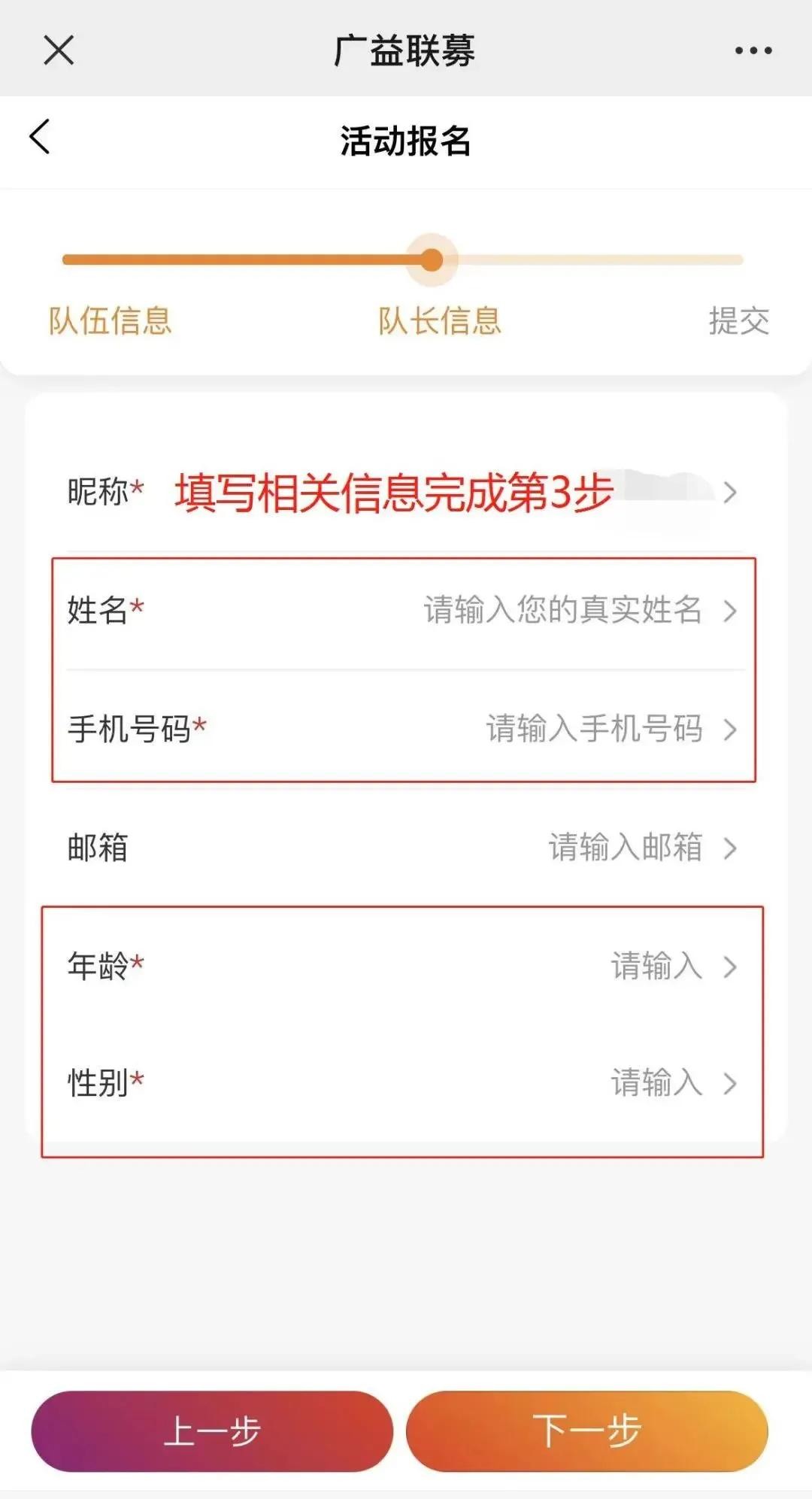Image resolution: width=812 pixels, height=1499 pixels.
Task: Open the three-dot overflow menu
Action: (x=753, y=50)
